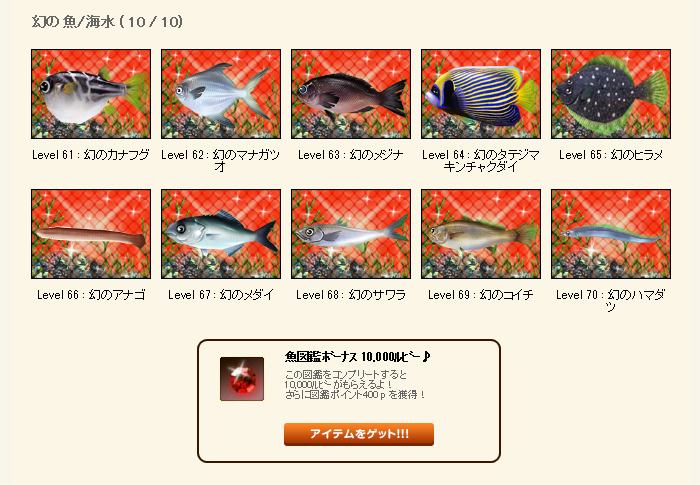The width and height of the screenshot is (700, 485).
Task: View the 幻のアナゴ fish entry
Action: 91,234
